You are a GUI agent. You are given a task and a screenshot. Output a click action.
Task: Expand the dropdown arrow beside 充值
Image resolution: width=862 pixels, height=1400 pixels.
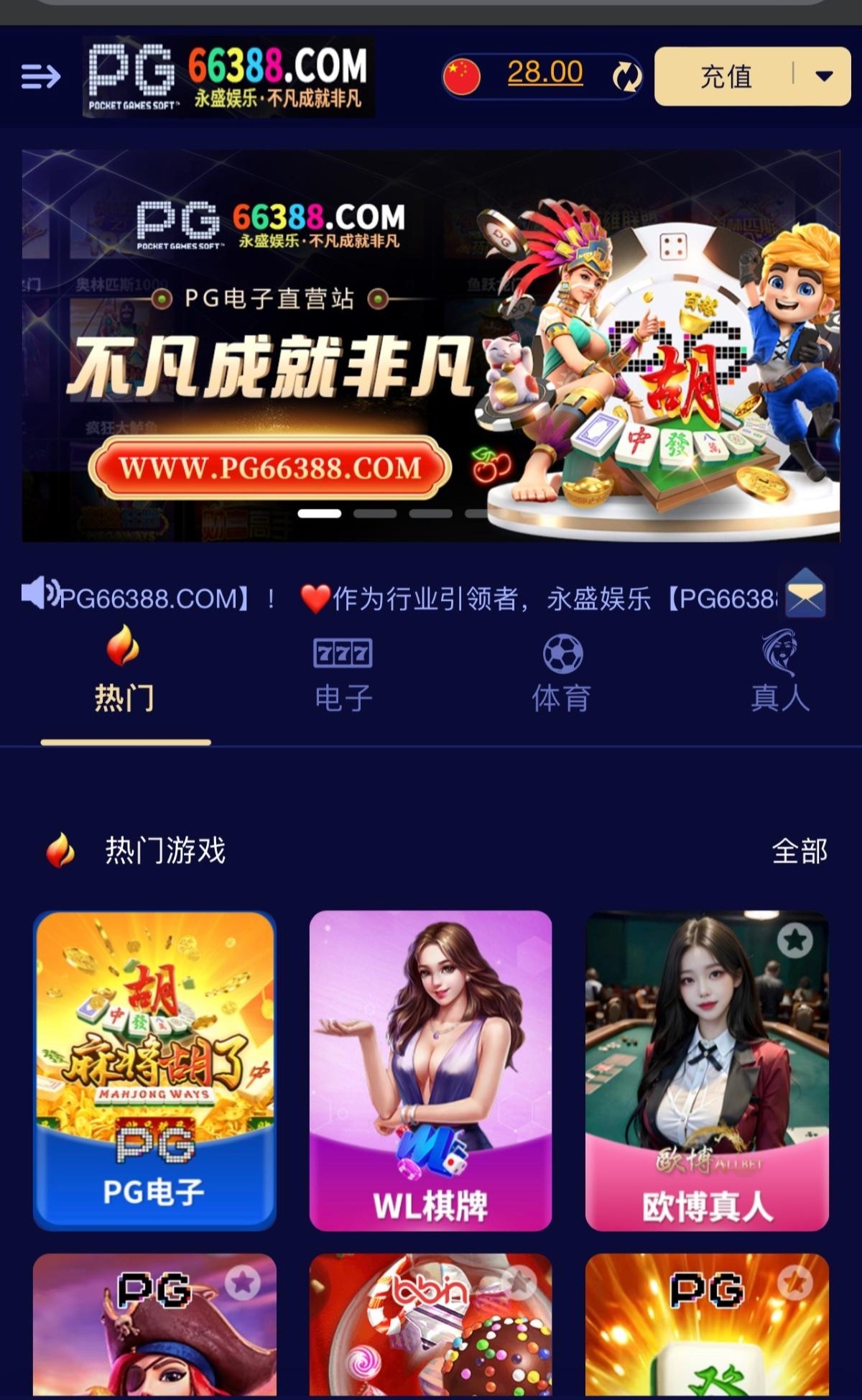(824, 75)
